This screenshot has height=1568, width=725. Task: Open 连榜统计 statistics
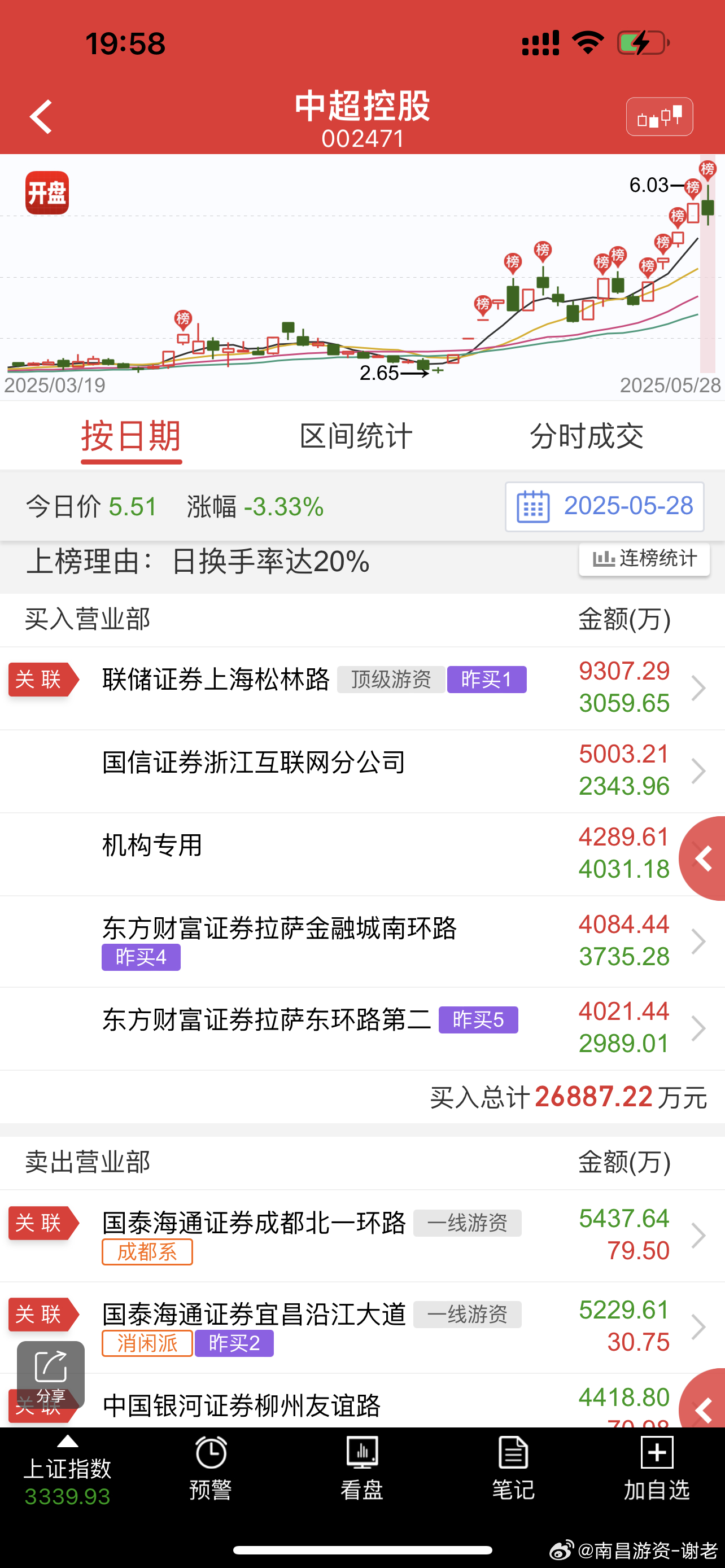pyautogui.click(x=644, y=558)
